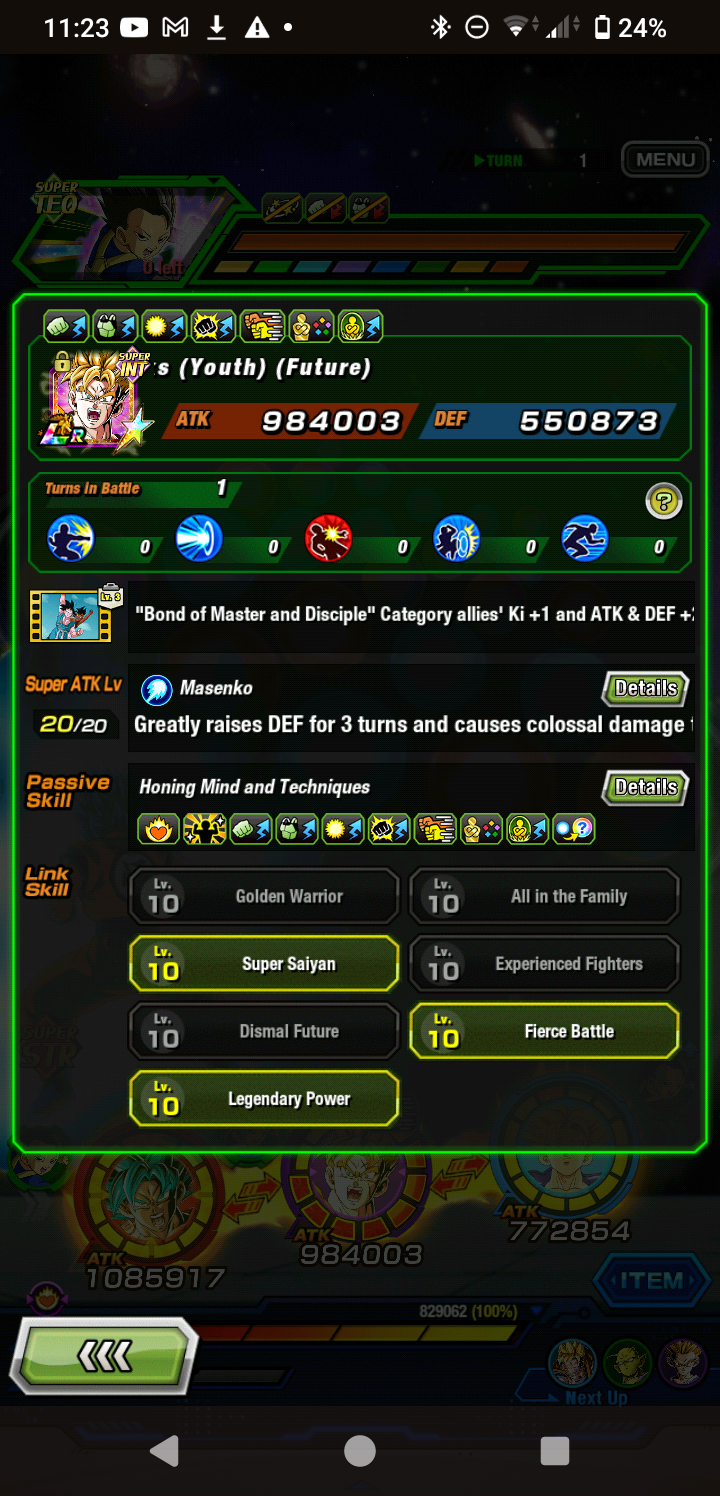Tap the green back arrows button
Image resolution: width=720 pixels, height=1496 pixels.
(x=104, y=1356)
